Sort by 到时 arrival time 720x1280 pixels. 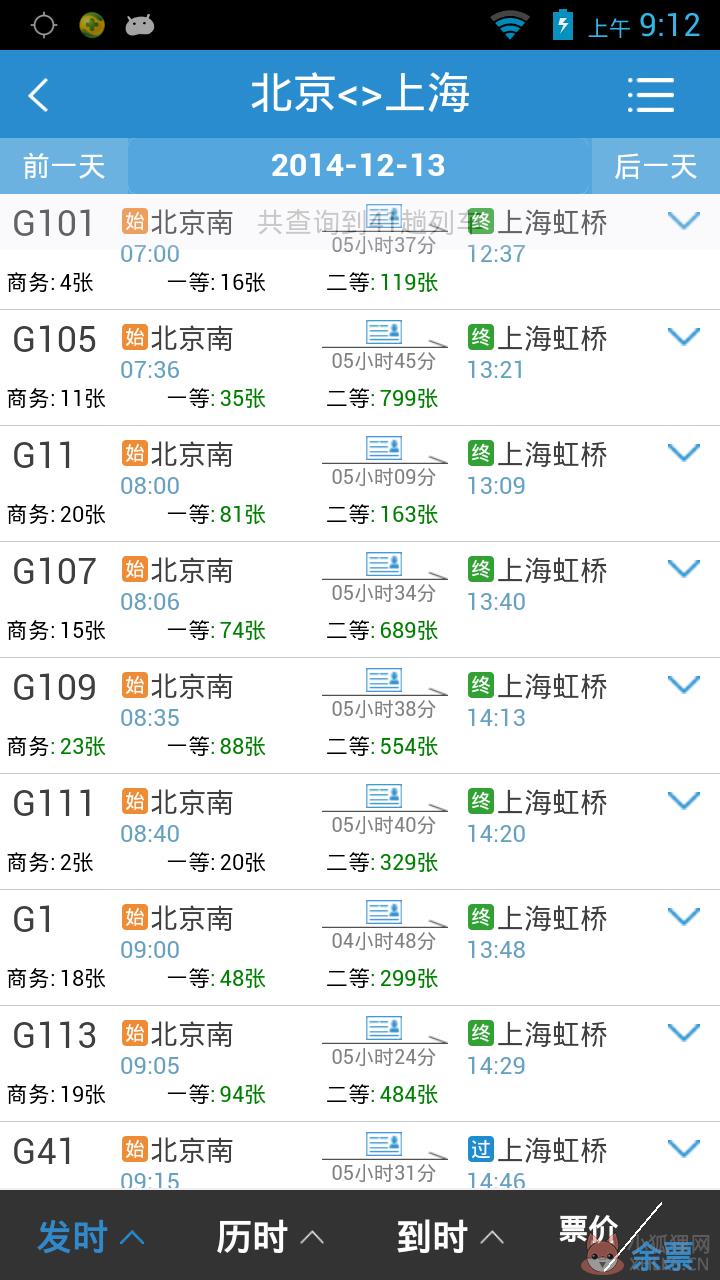(x=450, y=1237)
